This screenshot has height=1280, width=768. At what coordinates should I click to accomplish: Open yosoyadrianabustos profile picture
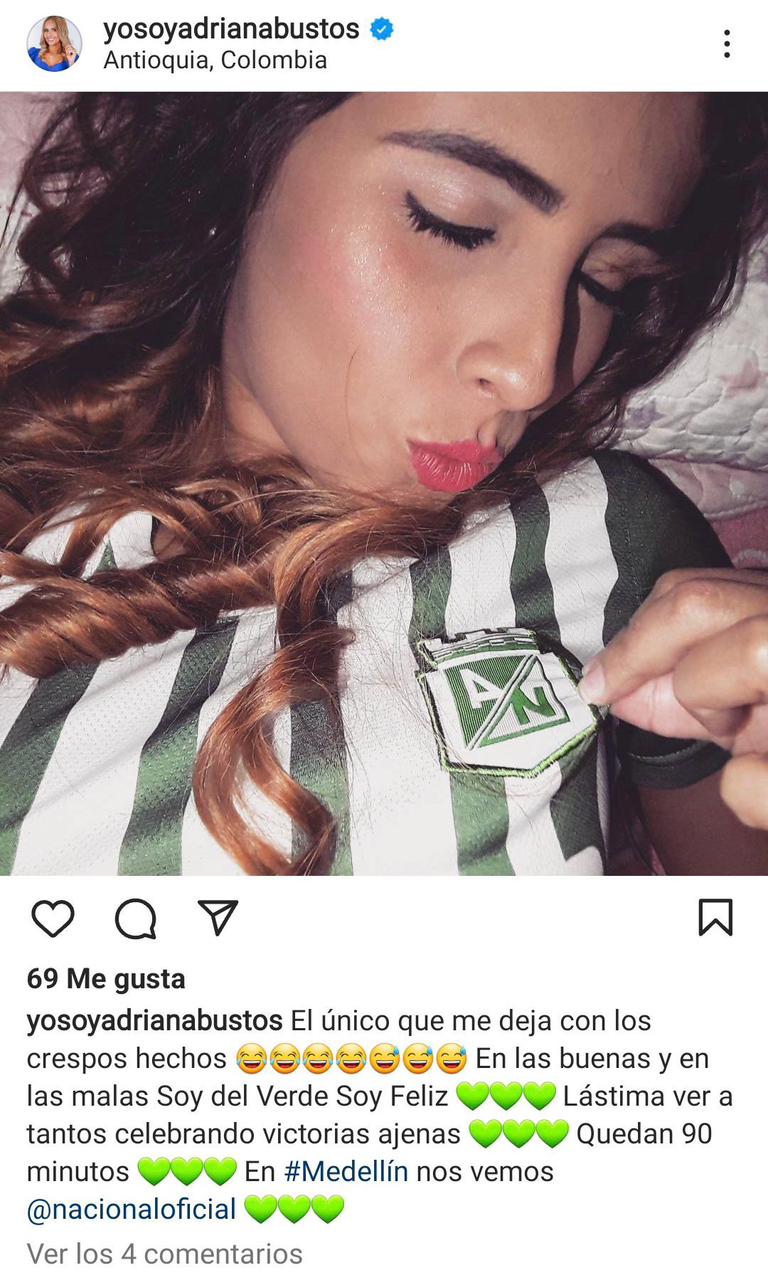[54, 44]
